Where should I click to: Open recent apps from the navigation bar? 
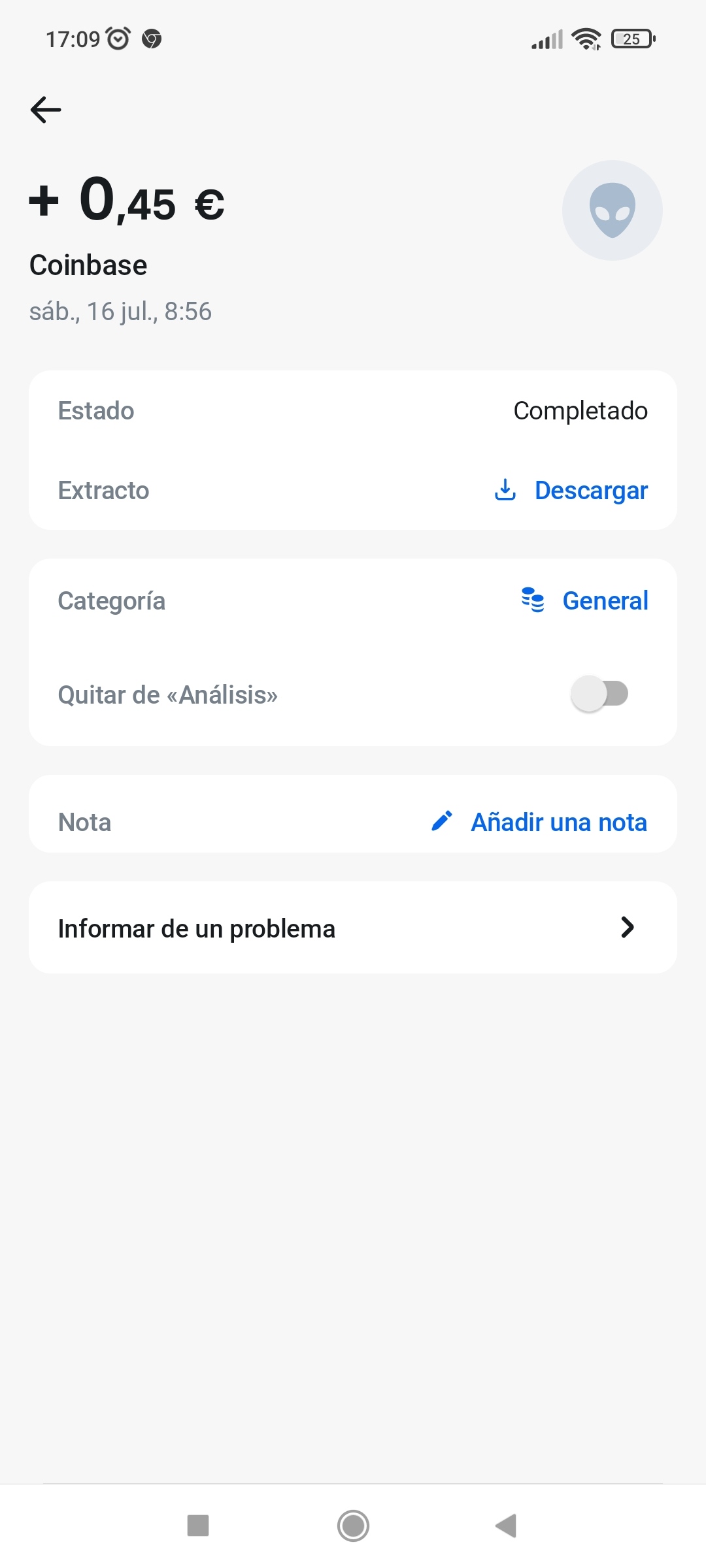pos(198,1526)
